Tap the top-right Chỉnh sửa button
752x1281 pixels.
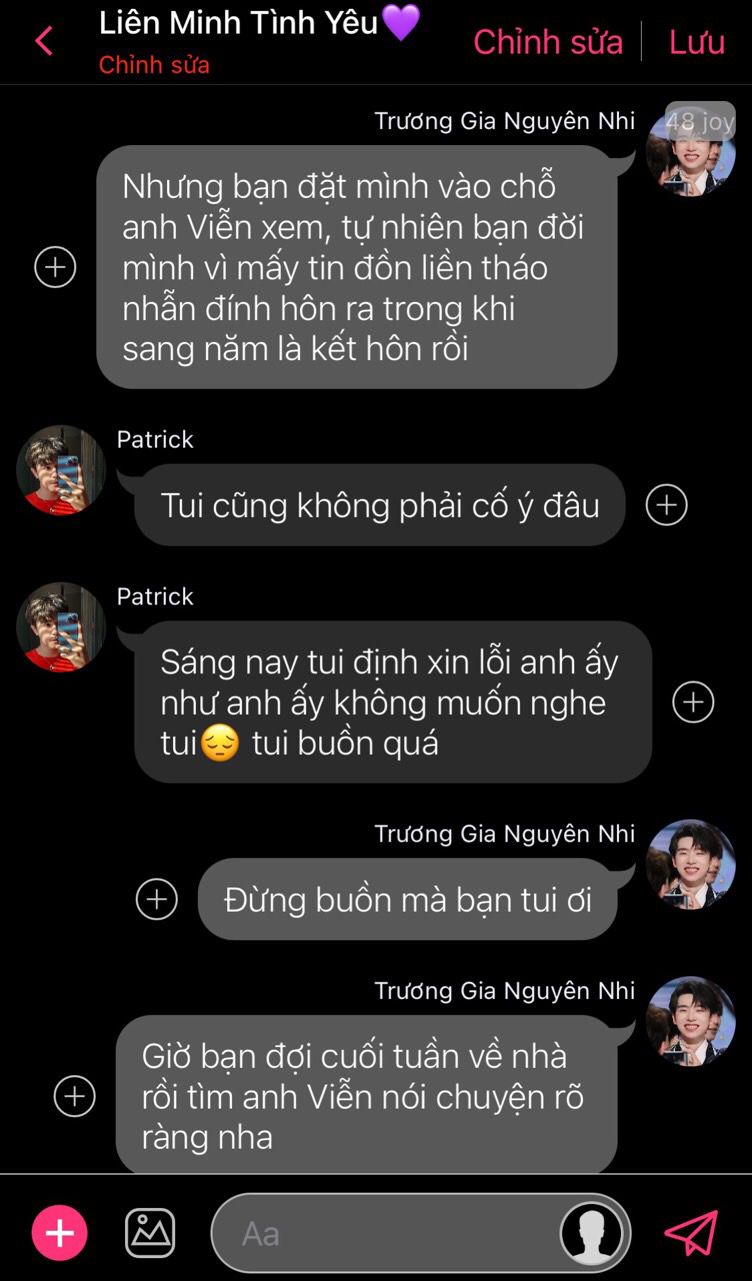click(547, 42)
